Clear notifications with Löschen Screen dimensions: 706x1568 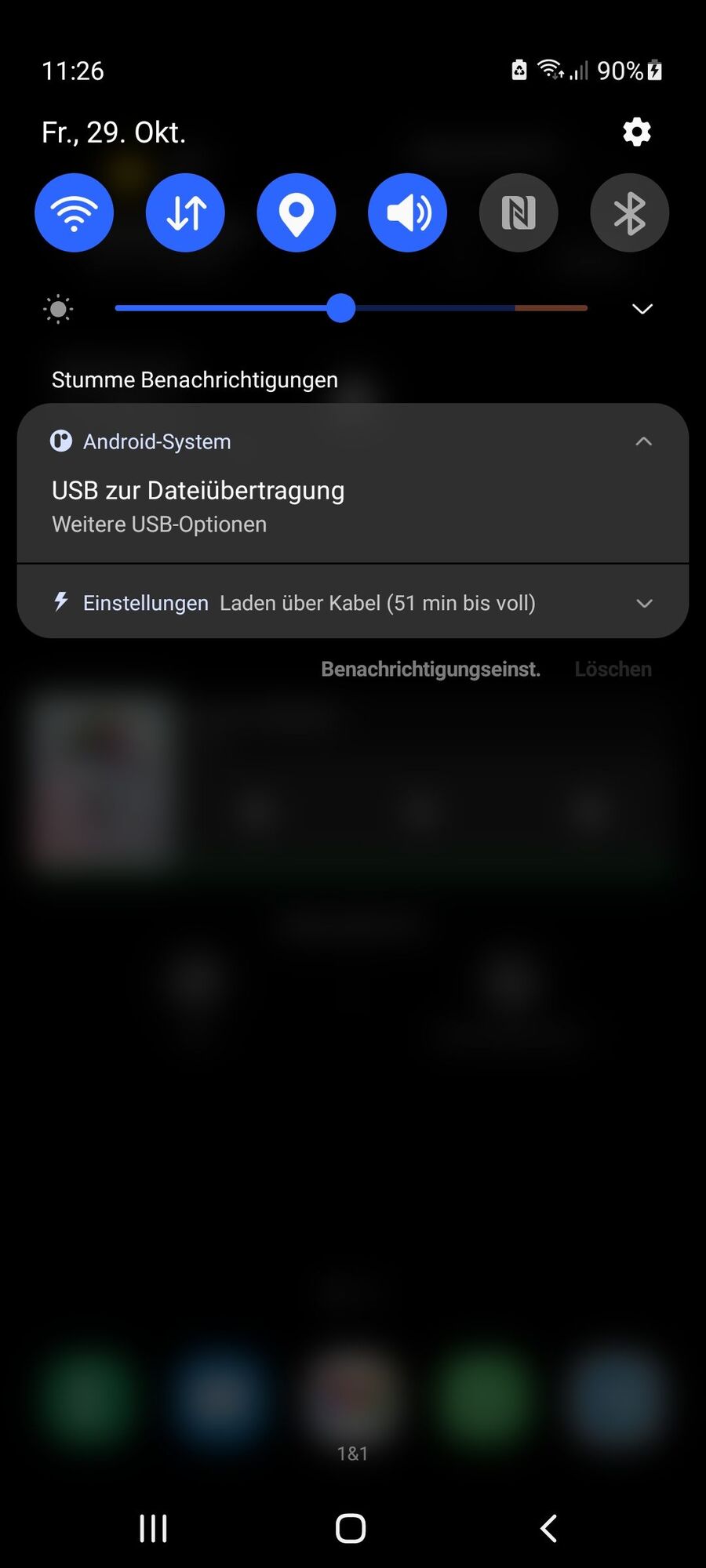click(x=613, y=669)
